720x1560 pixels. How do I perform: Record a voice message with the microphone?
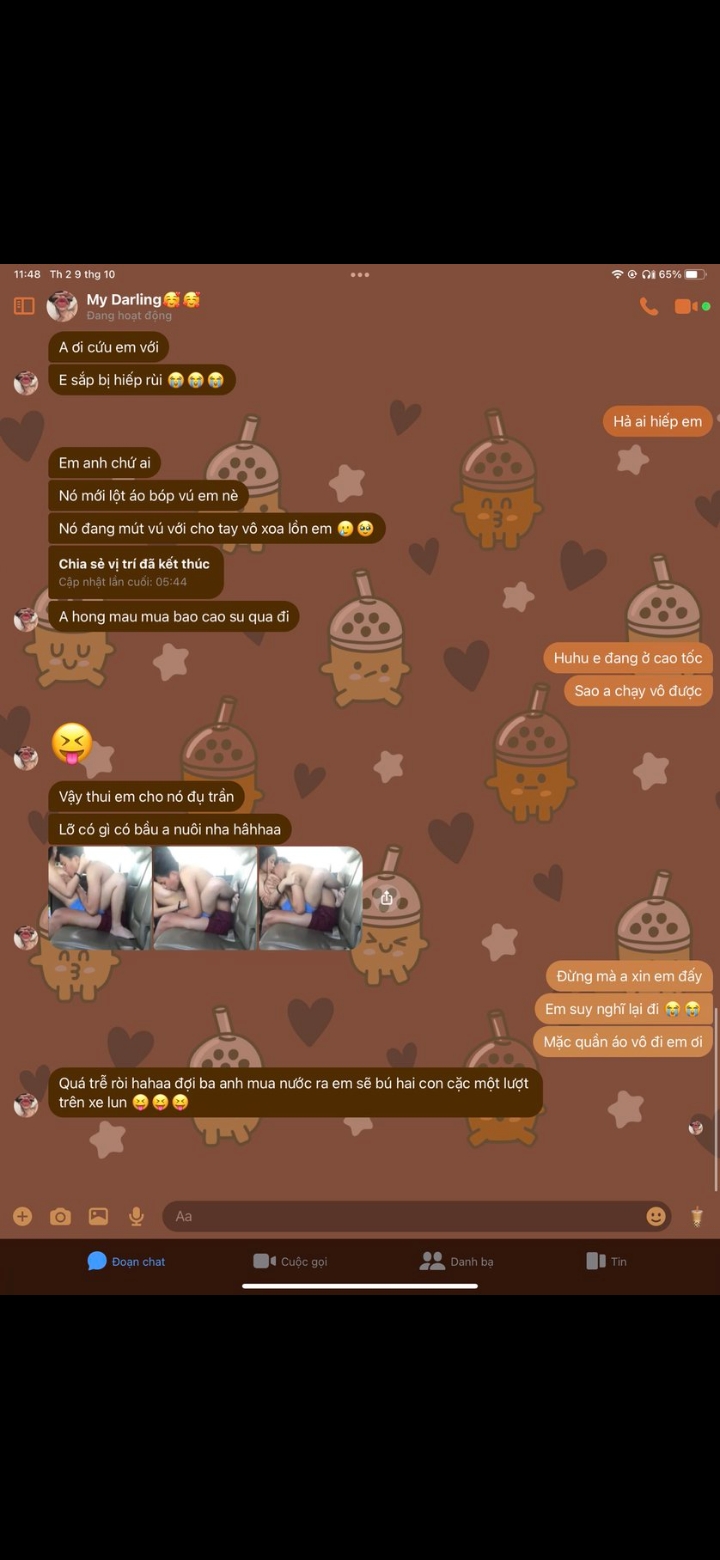pyautogui.click(x=136, y=1216)
